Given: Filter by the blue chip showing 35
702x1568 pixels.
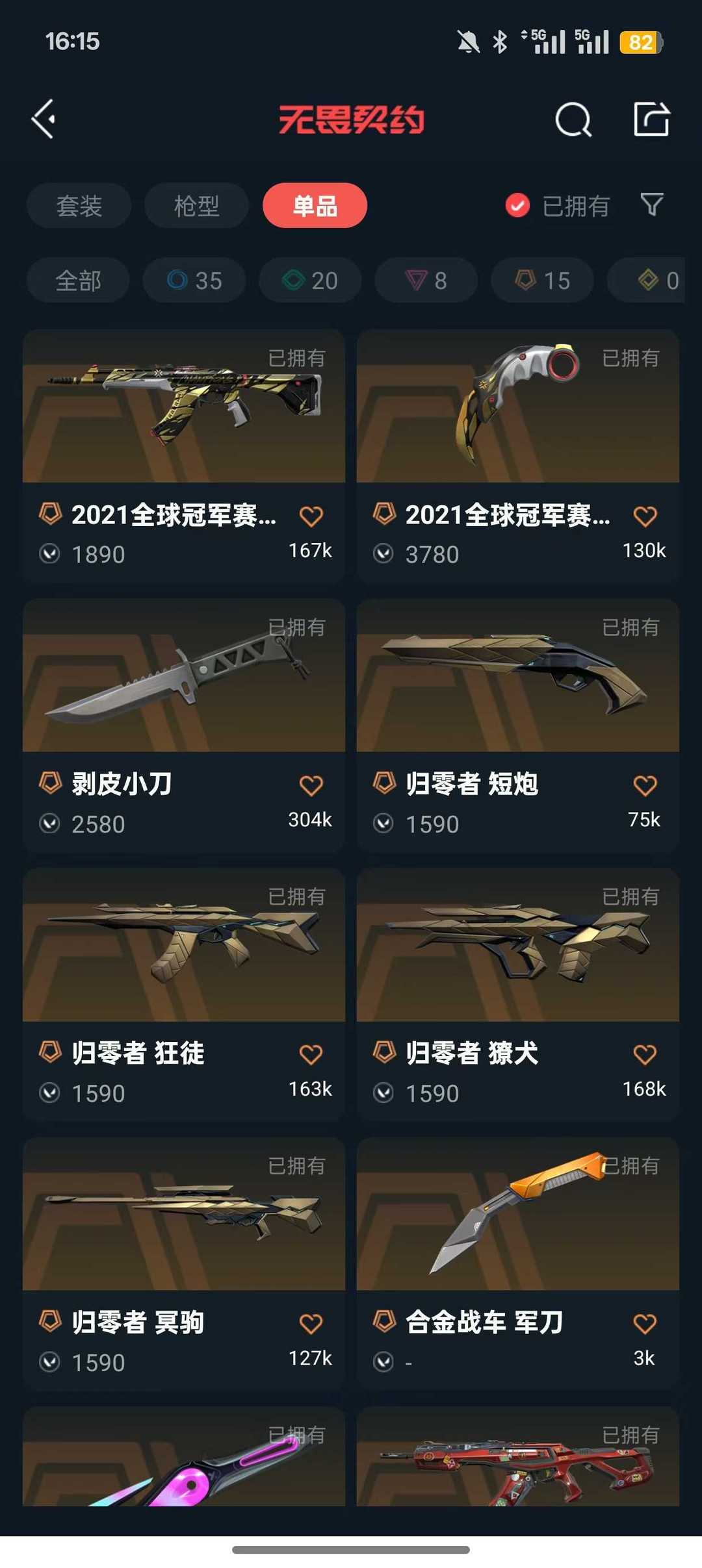Looking at the screenshot, I should coord(194,281).
